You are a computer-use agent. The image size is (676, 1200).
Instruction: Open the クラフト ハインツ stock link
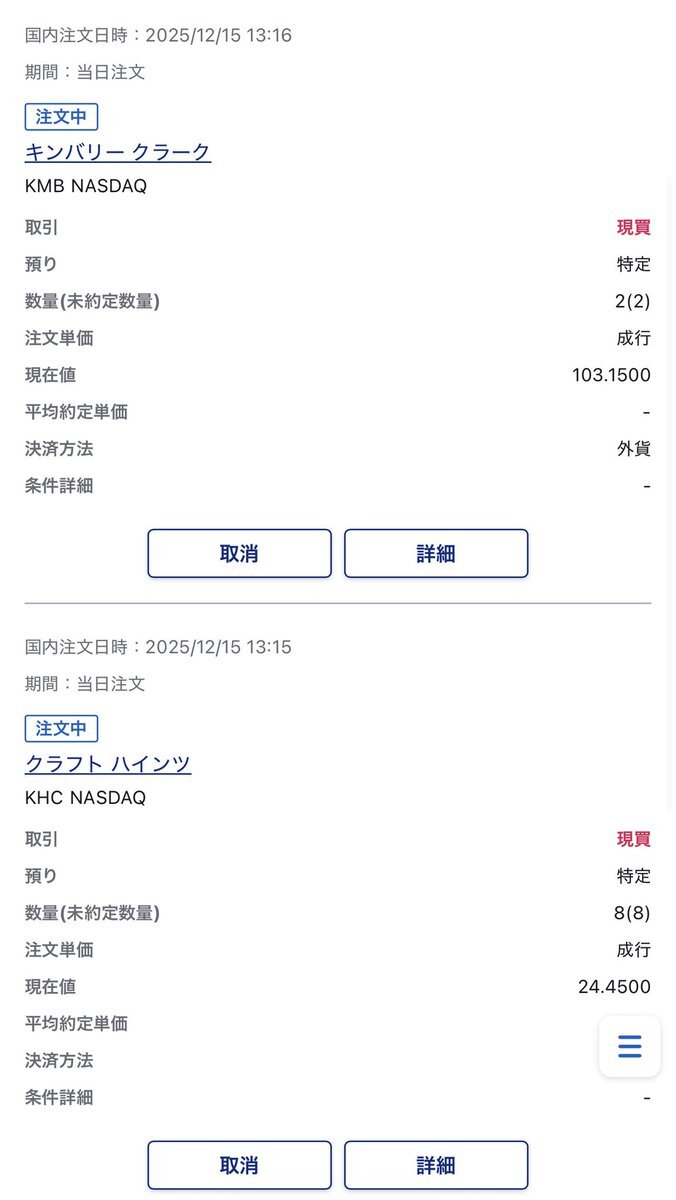[x=108, y=764]
